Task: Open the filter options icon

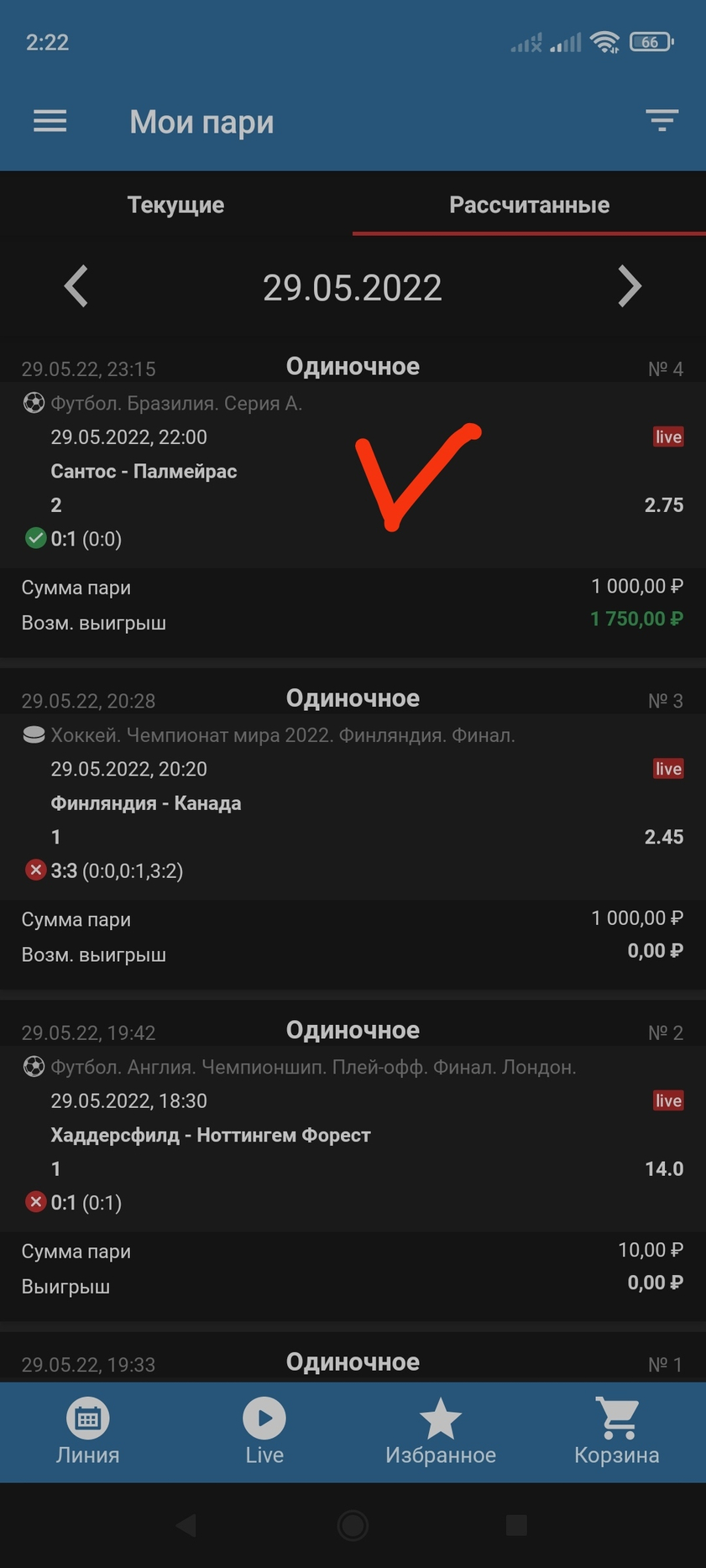Action: [662, 122]
